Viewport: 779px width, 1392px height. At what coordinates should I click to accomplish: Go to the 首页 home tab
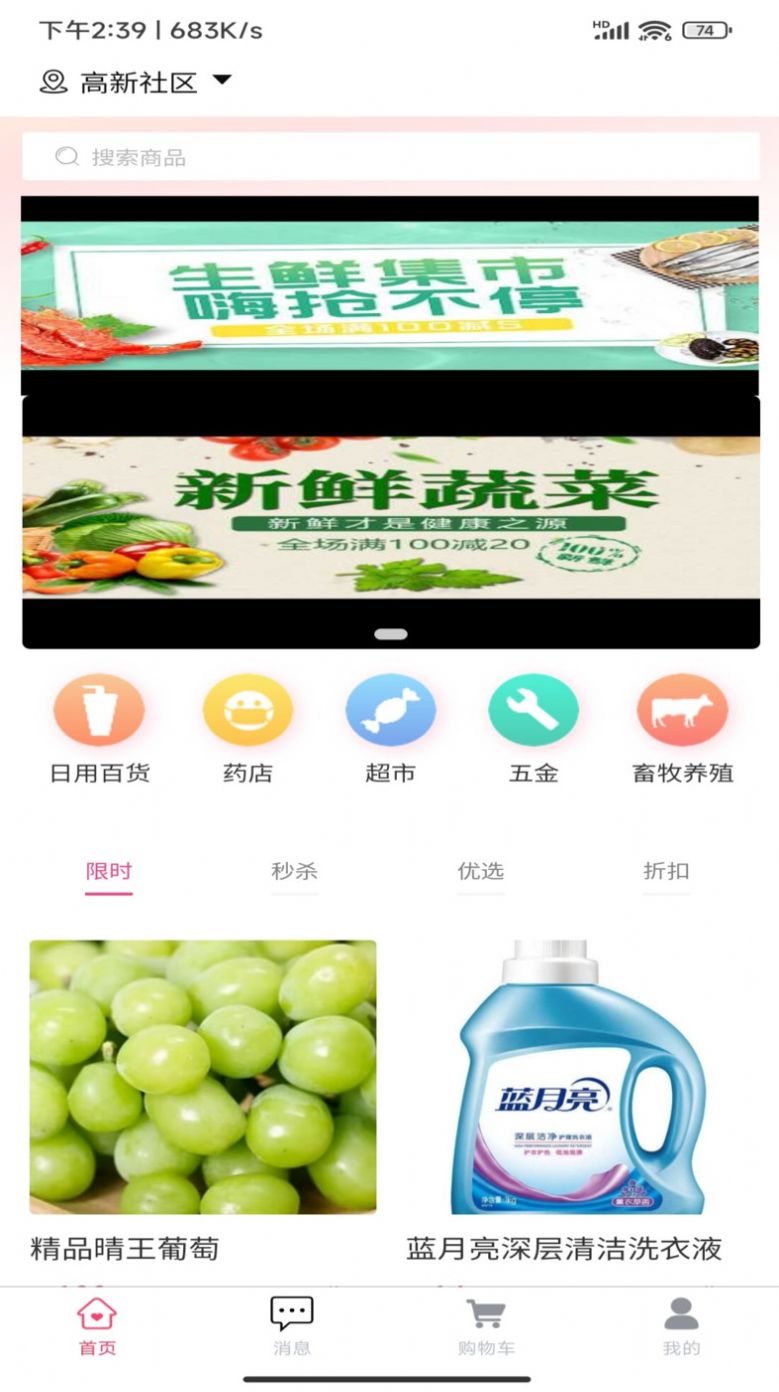(97, 1326)
